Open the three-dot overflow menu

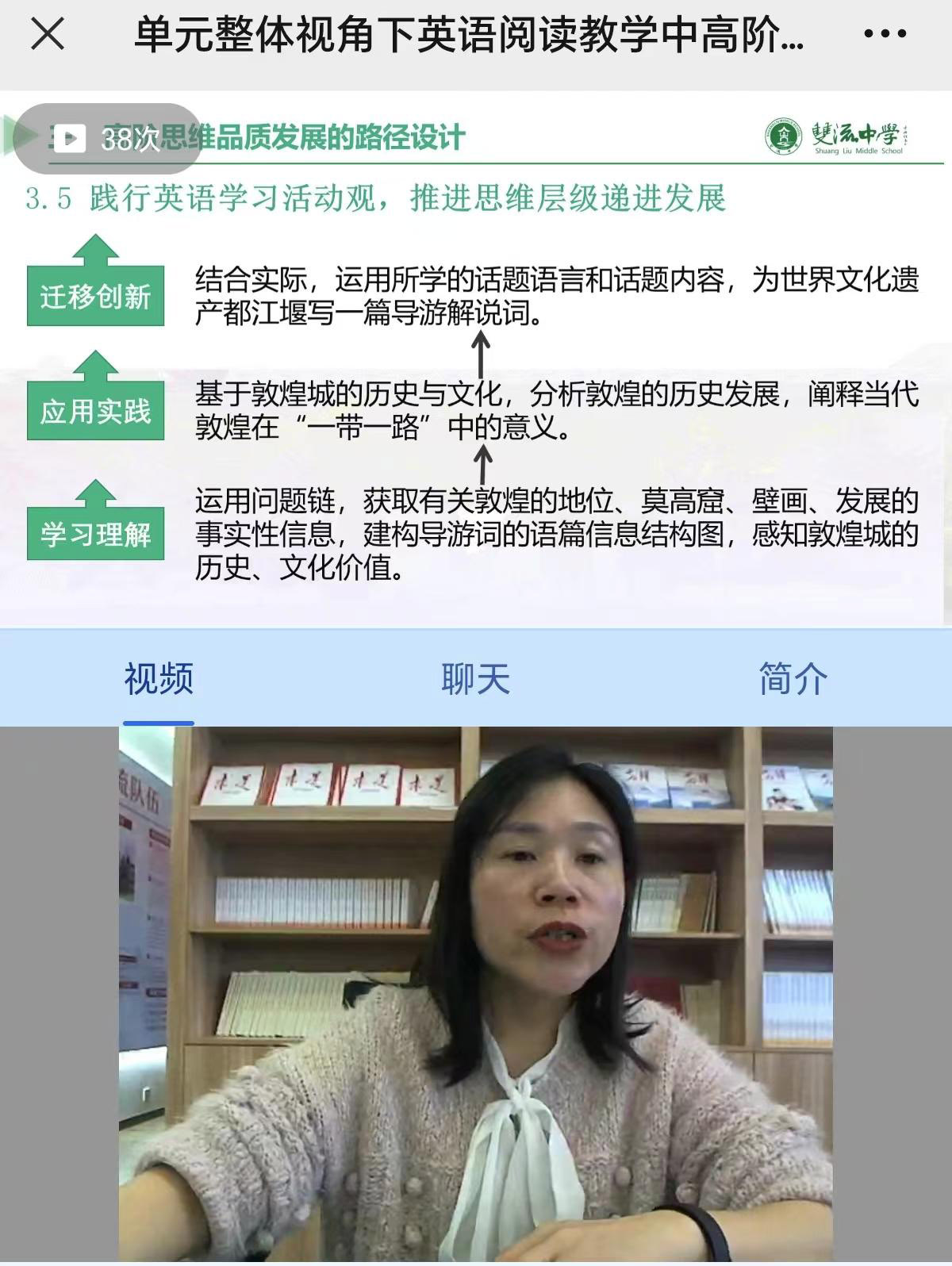click(884, 35)
